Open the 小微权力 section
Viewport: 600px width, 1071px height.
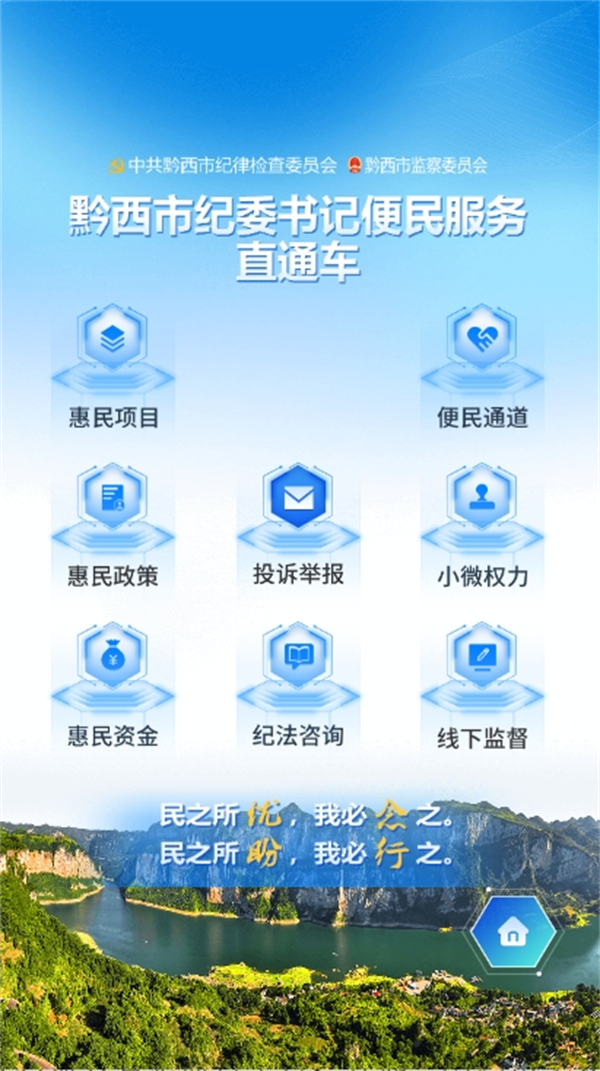point(482,525)
